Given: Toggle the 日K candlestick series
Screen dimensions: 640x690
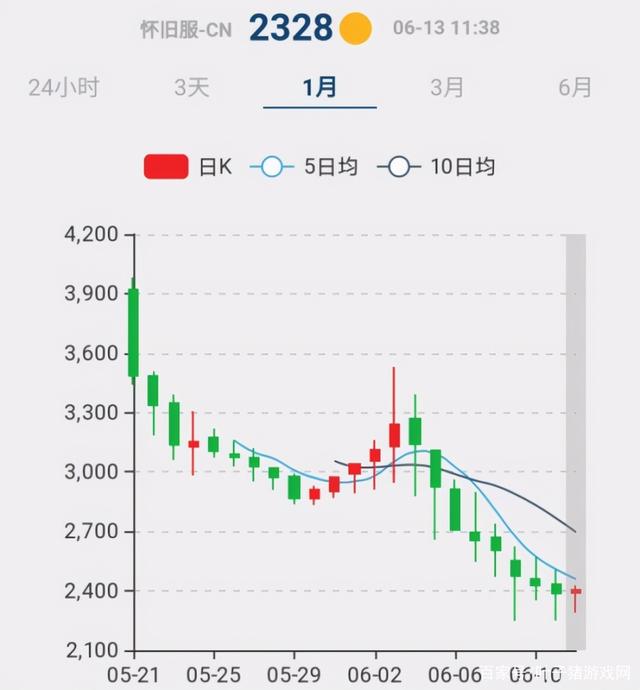Looking at the screenshot, I should [x=188, y=167].
